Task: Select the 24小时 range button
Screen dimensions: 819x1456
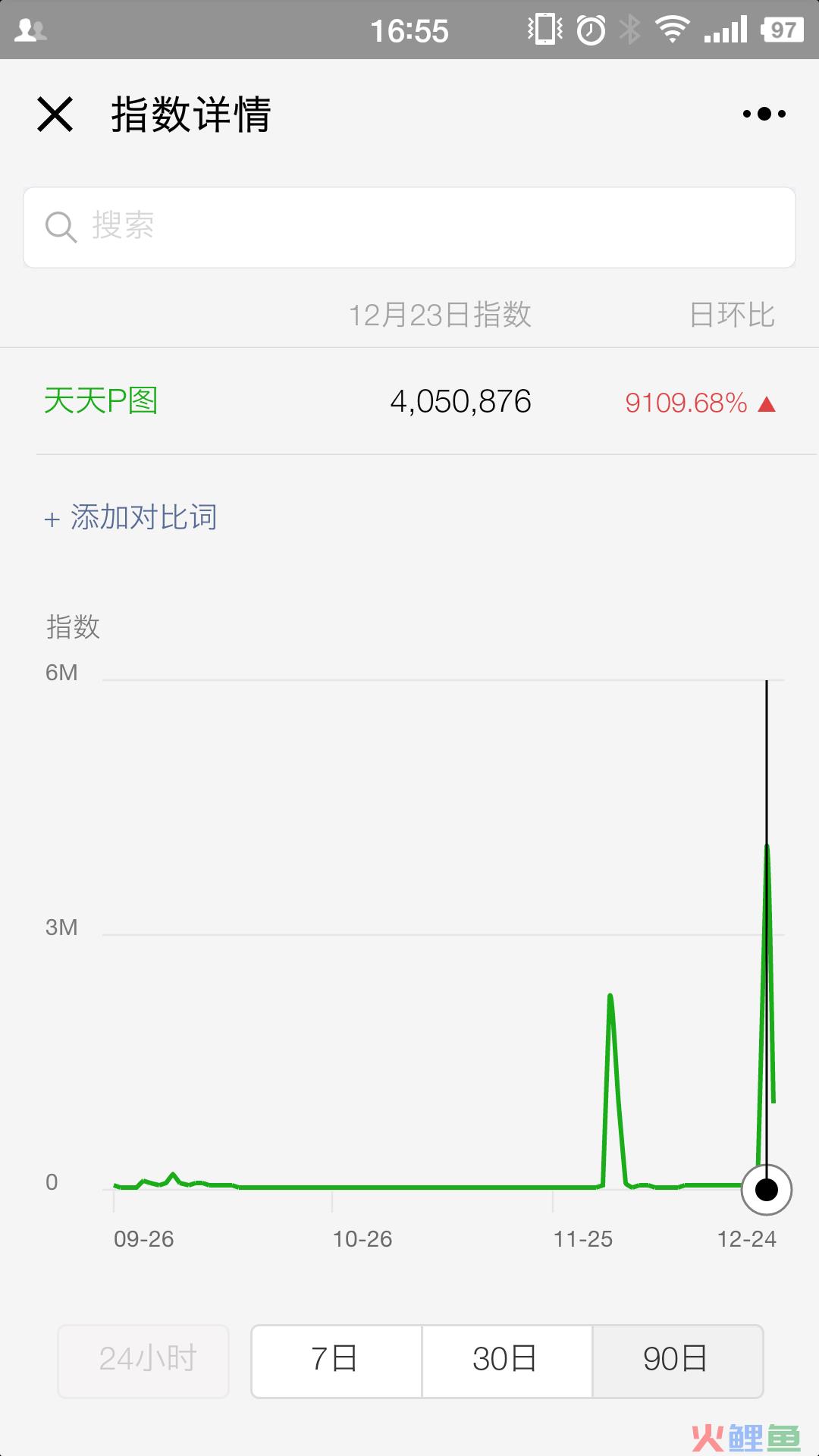Action: [144, 1361]
